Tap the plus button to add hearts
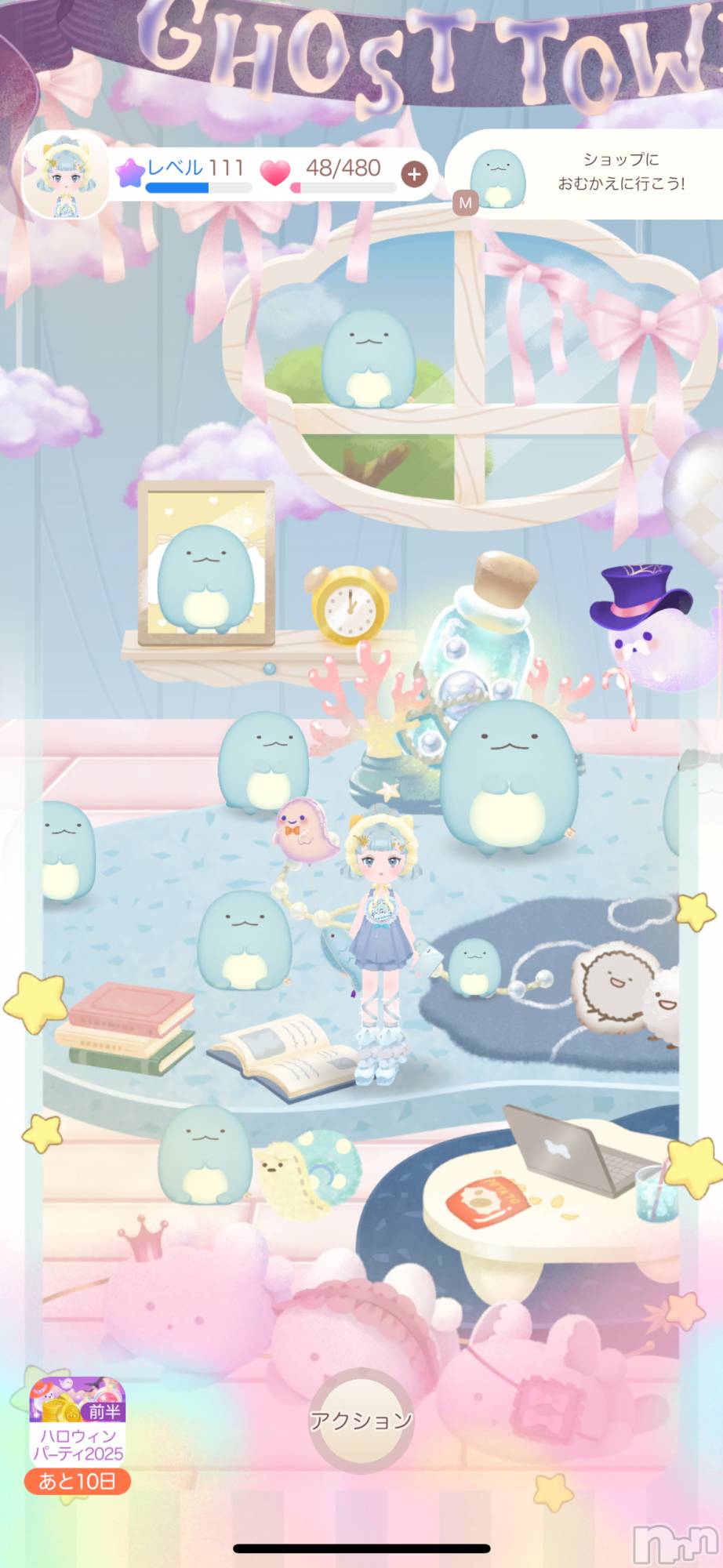Image resolution: width=723 pixels, height=1568 pixels. [414, 174]
